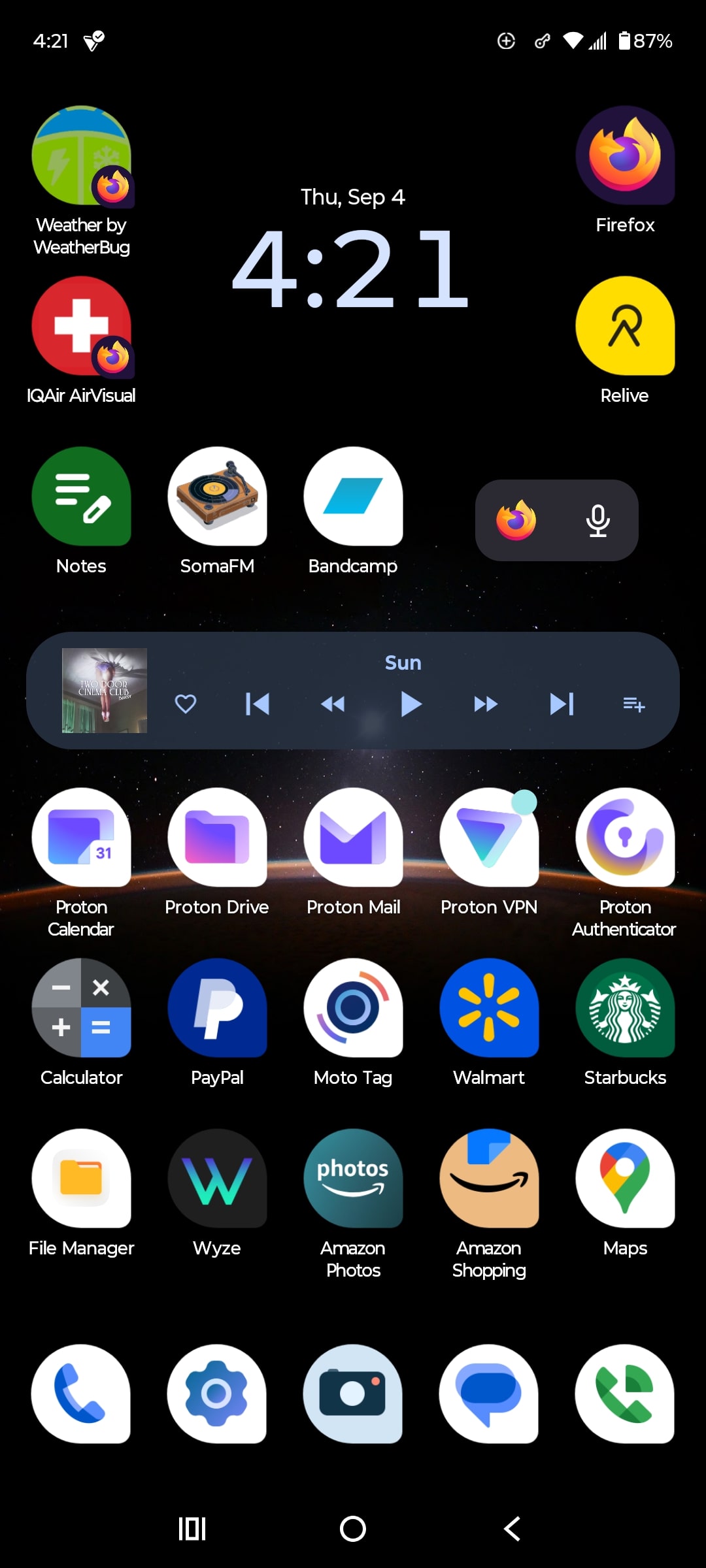Launch Starbucks
Viewport: 706px width, 1568px height.
pyautogui.click(x=625, y=1007)
